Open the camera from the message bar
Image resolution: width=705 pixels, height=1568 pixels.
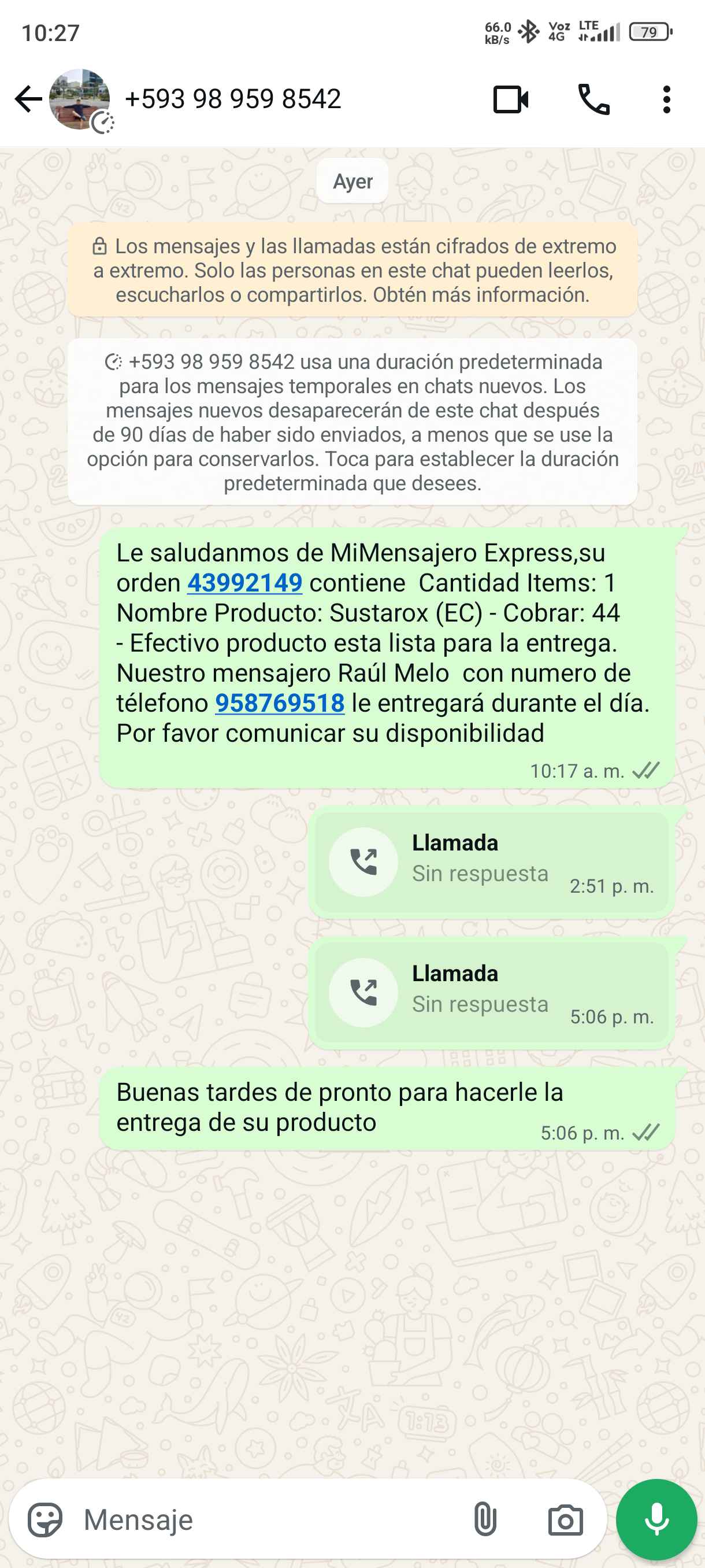(565, 1519)
